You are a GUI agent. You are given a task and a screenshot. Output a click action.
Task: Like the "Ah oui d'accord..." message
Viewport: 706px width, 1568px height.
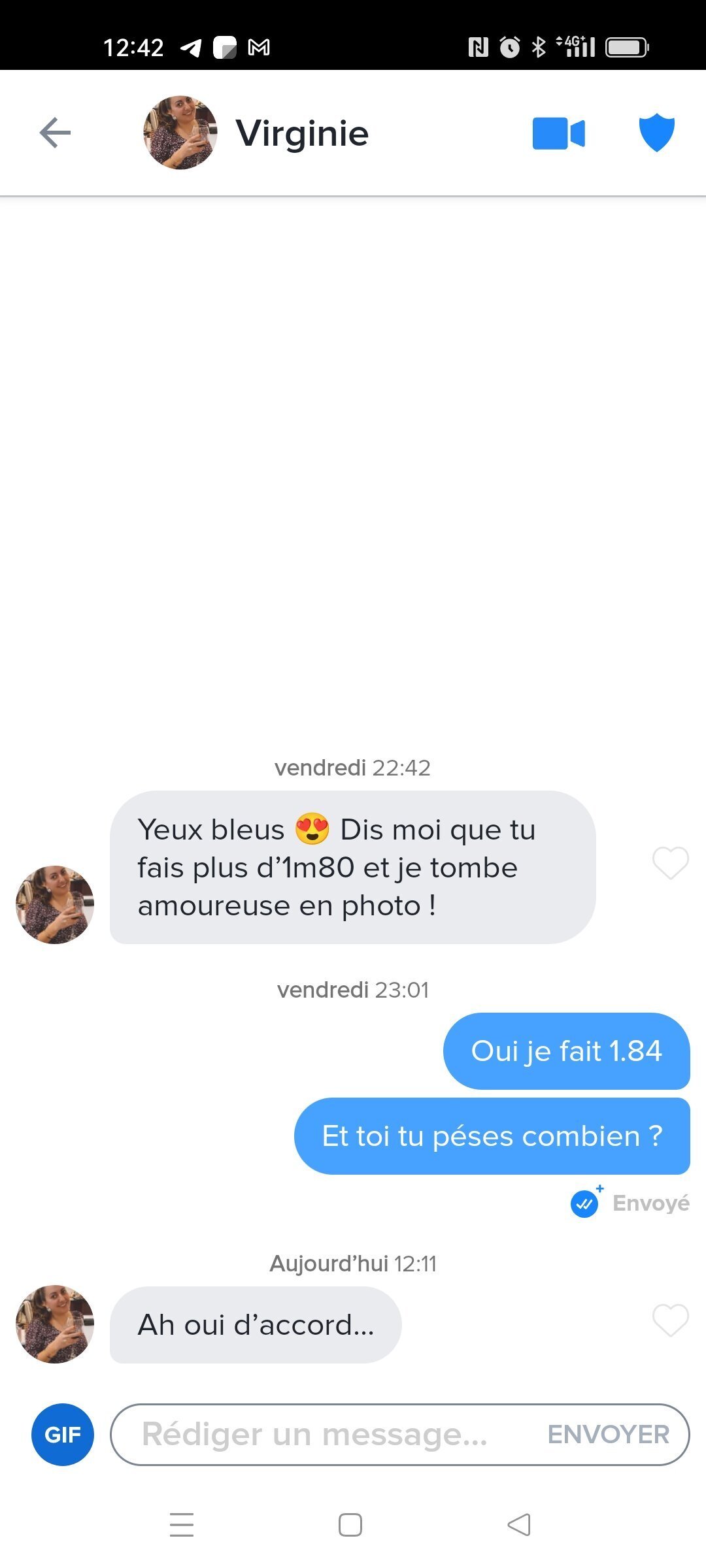(670, 1320)
